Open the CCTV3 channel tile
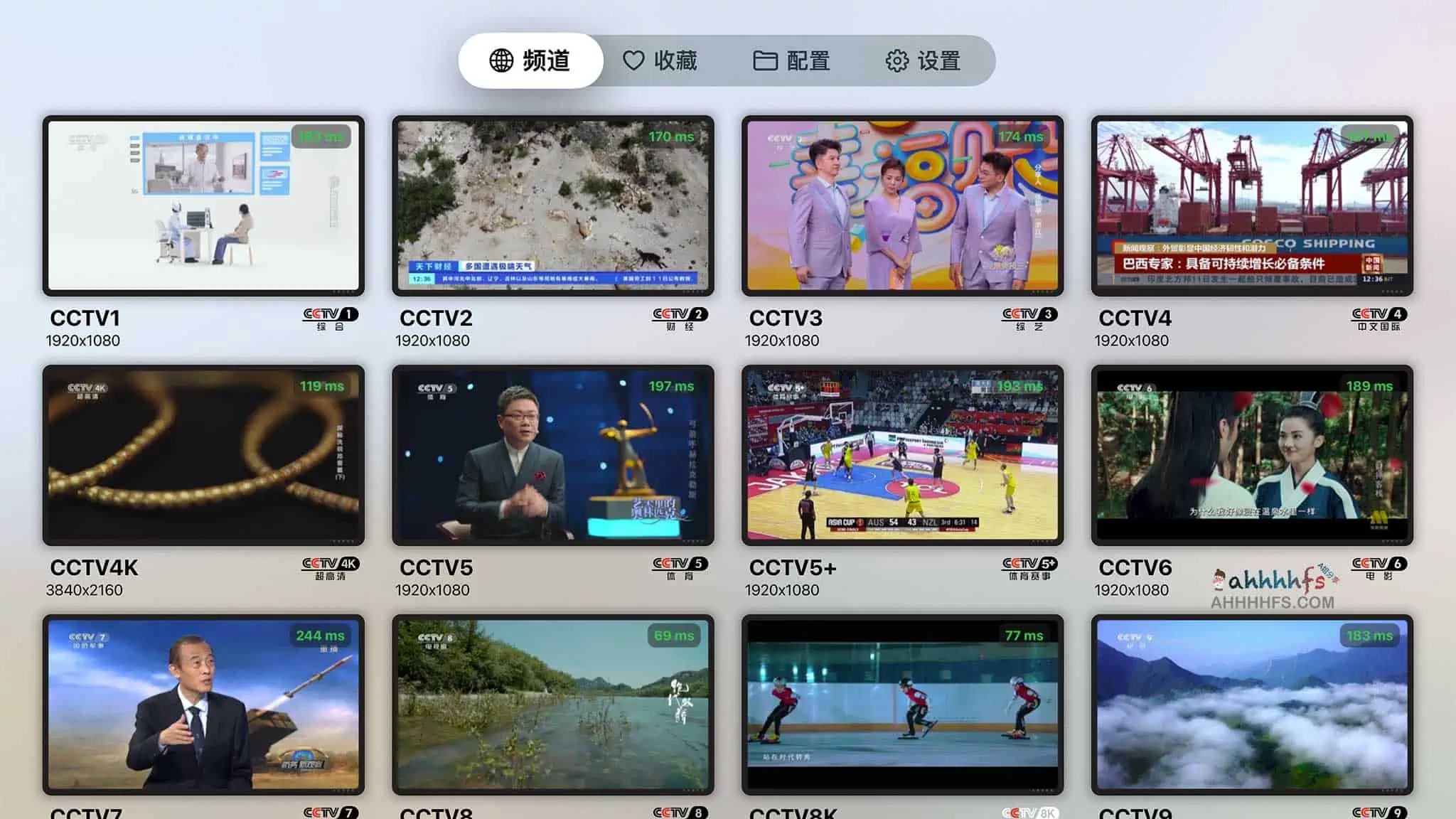Screen dimensions: 1456x819 pyautogui.click(x=902, y=206)
